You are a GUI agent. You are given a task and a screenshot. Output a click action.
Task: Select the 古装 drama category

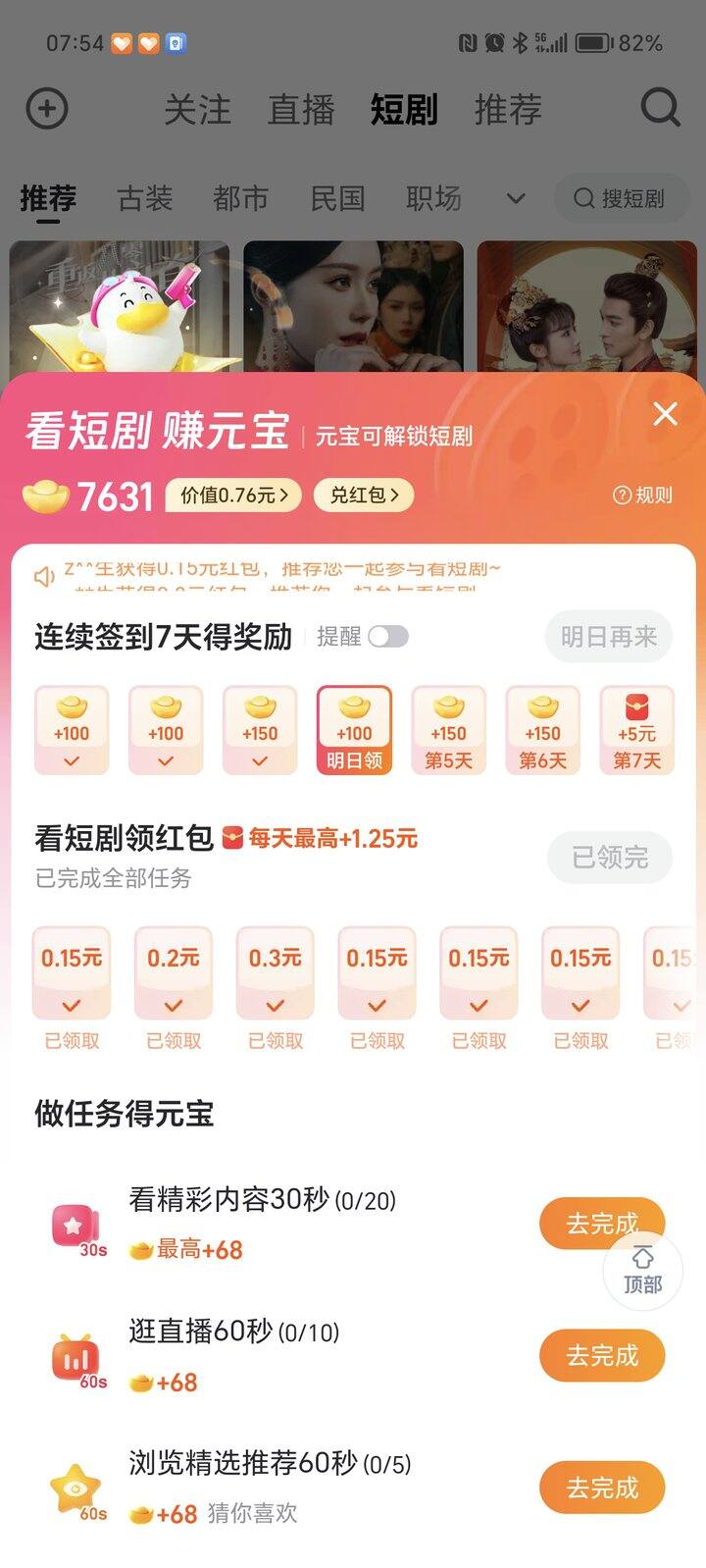coord(145,198)
